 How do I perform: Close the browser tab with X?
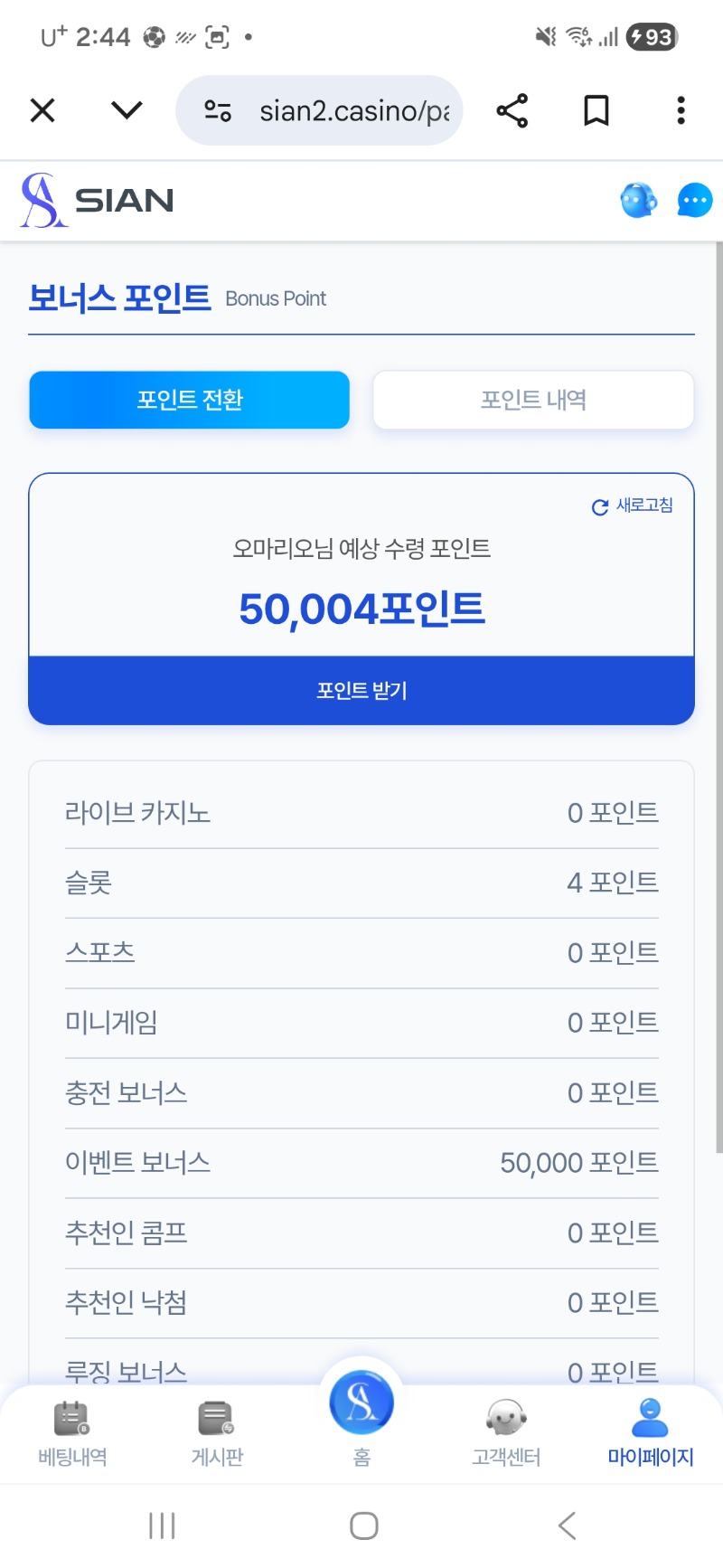[x=42, y=110]
